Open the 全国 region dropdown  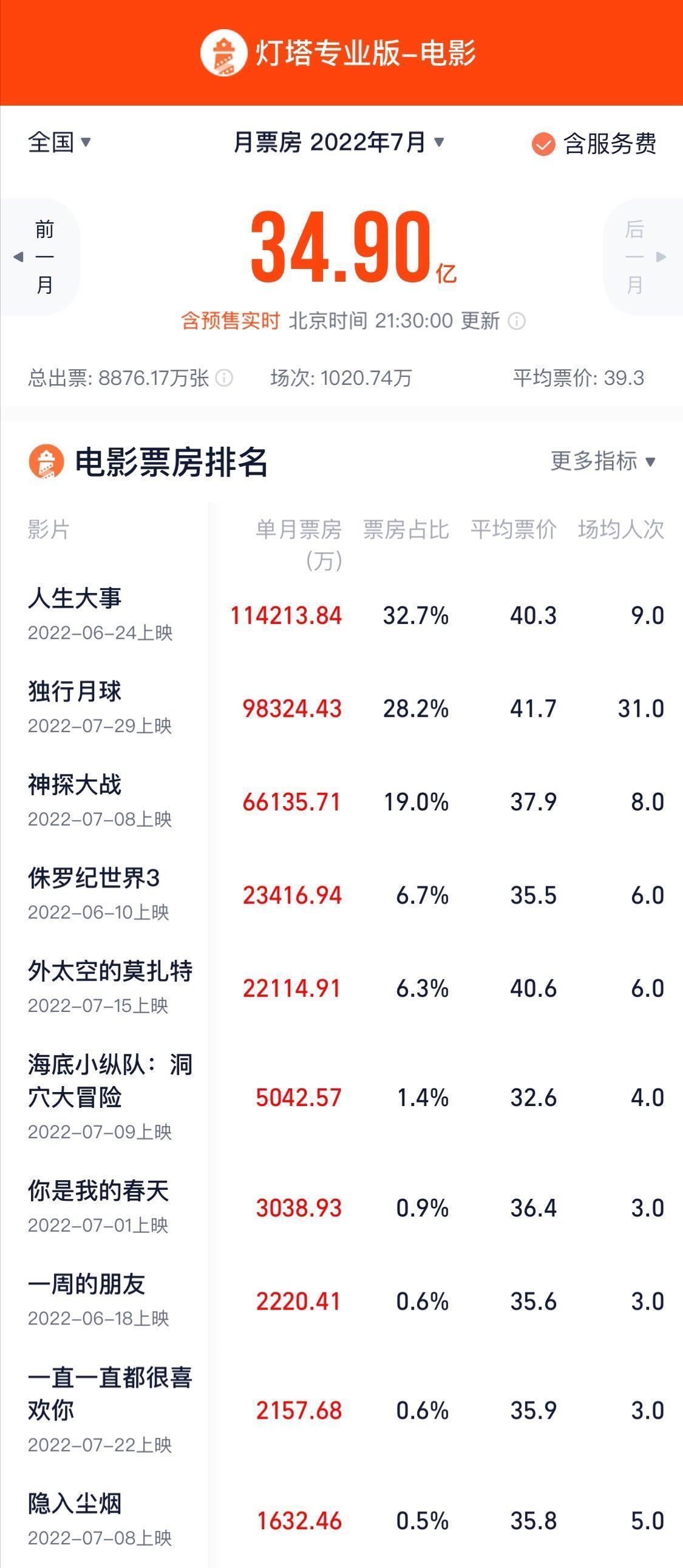pos(59,143)
